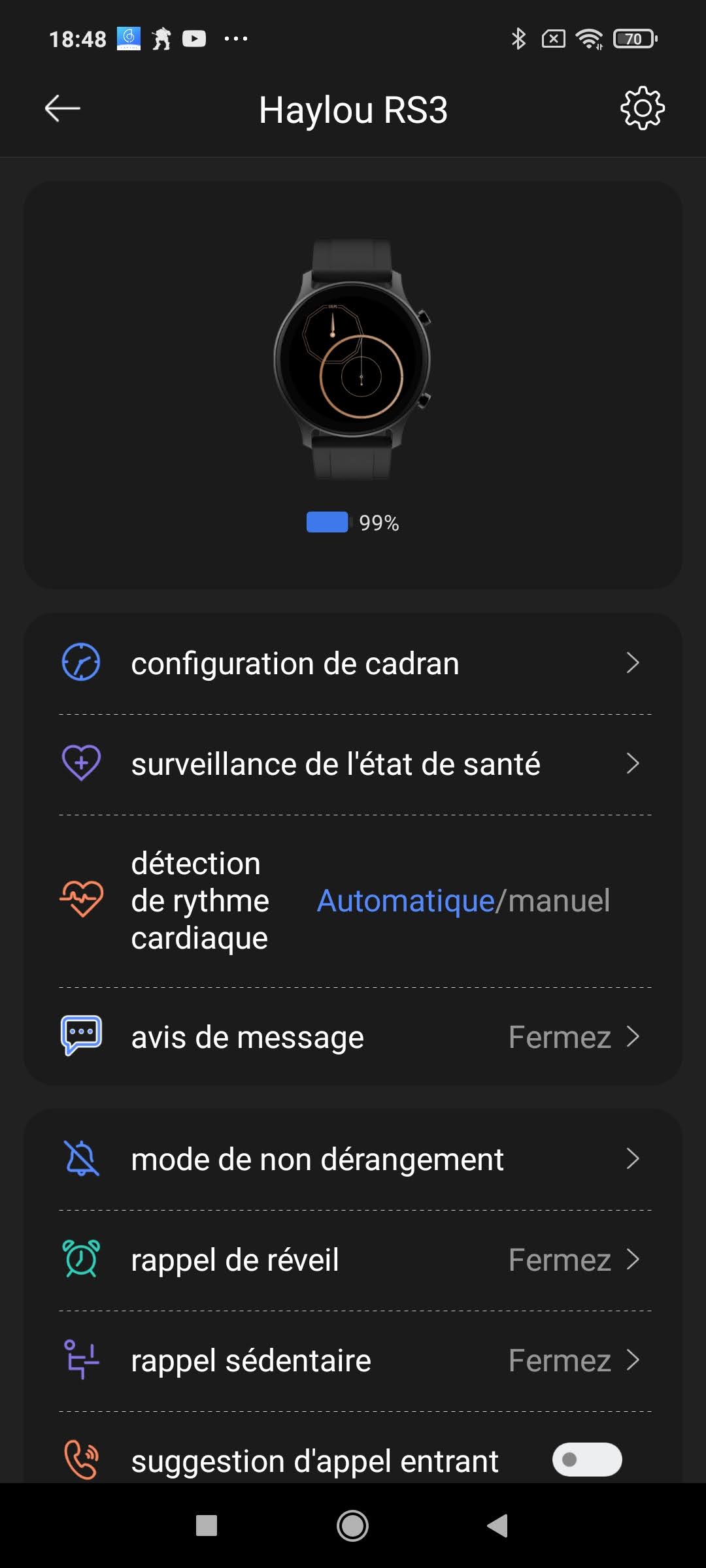Screen dimensions: 706x1568
Task: Select Automatique heart rate detection
Action: [x=405, y=901]
